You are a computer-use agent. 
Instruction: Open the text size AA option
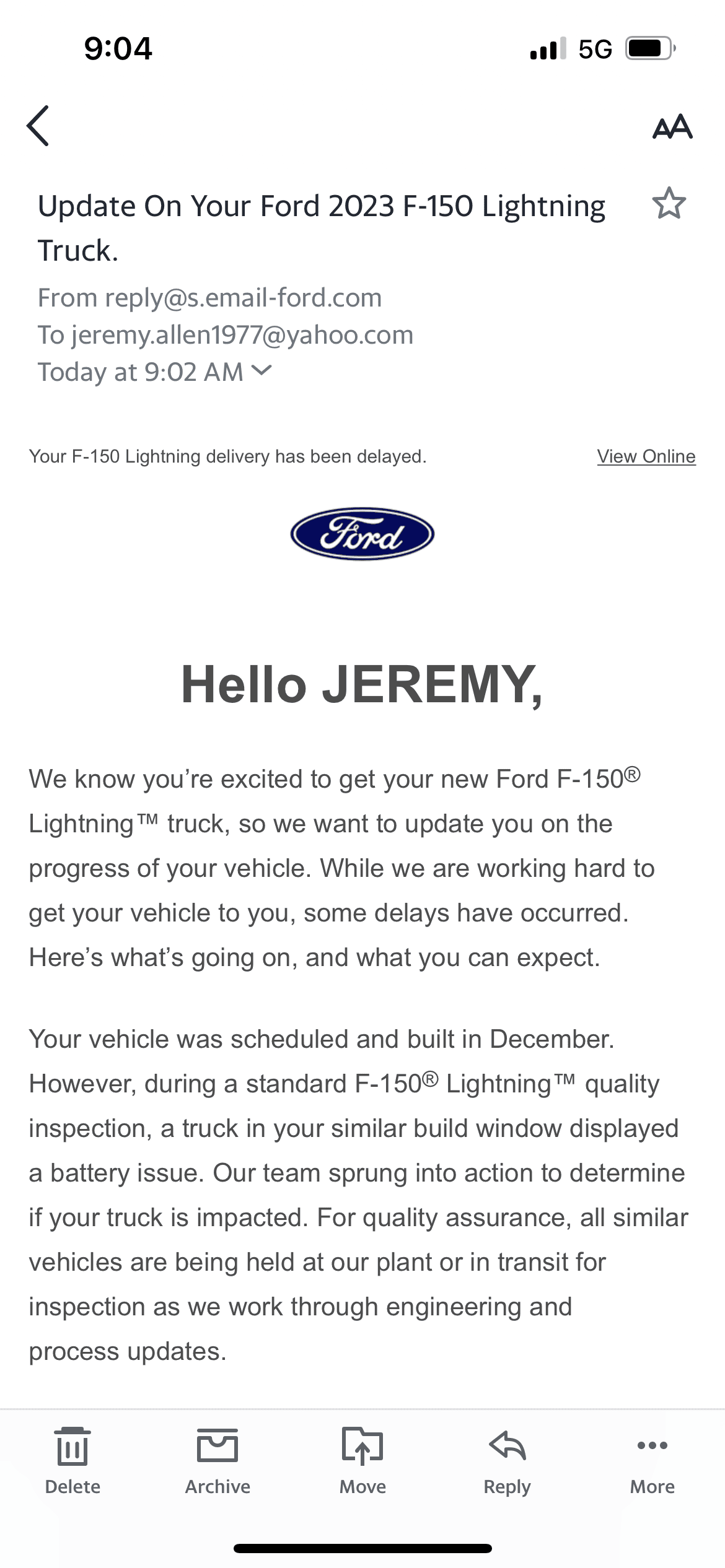point(672,126)
